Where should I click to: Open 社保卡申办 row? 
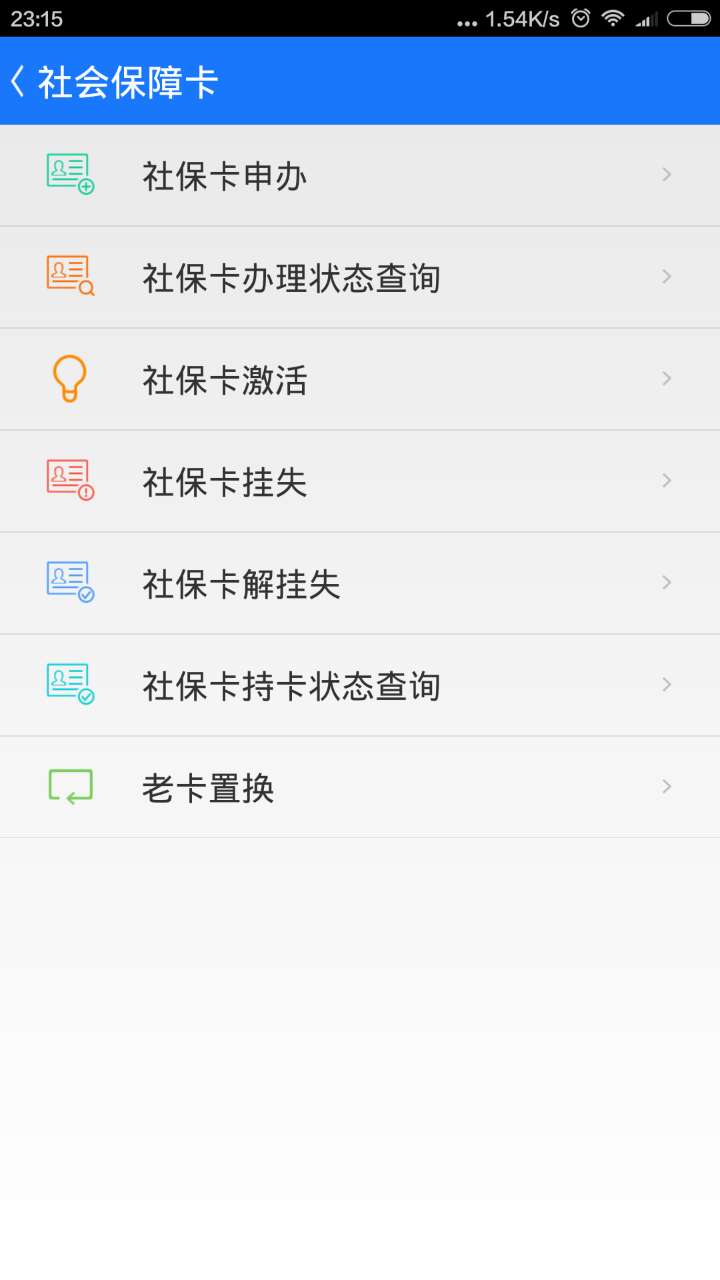tap(360, 175)
